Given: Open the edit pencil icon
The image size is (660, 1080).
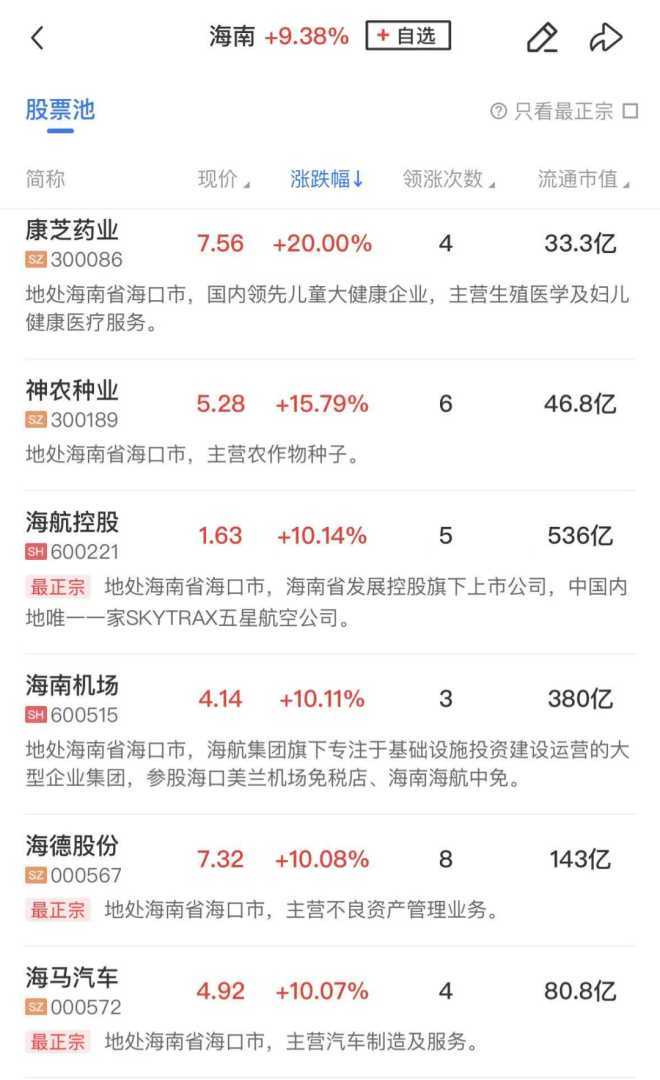Looking at the screenshot, I should (541, 38).
